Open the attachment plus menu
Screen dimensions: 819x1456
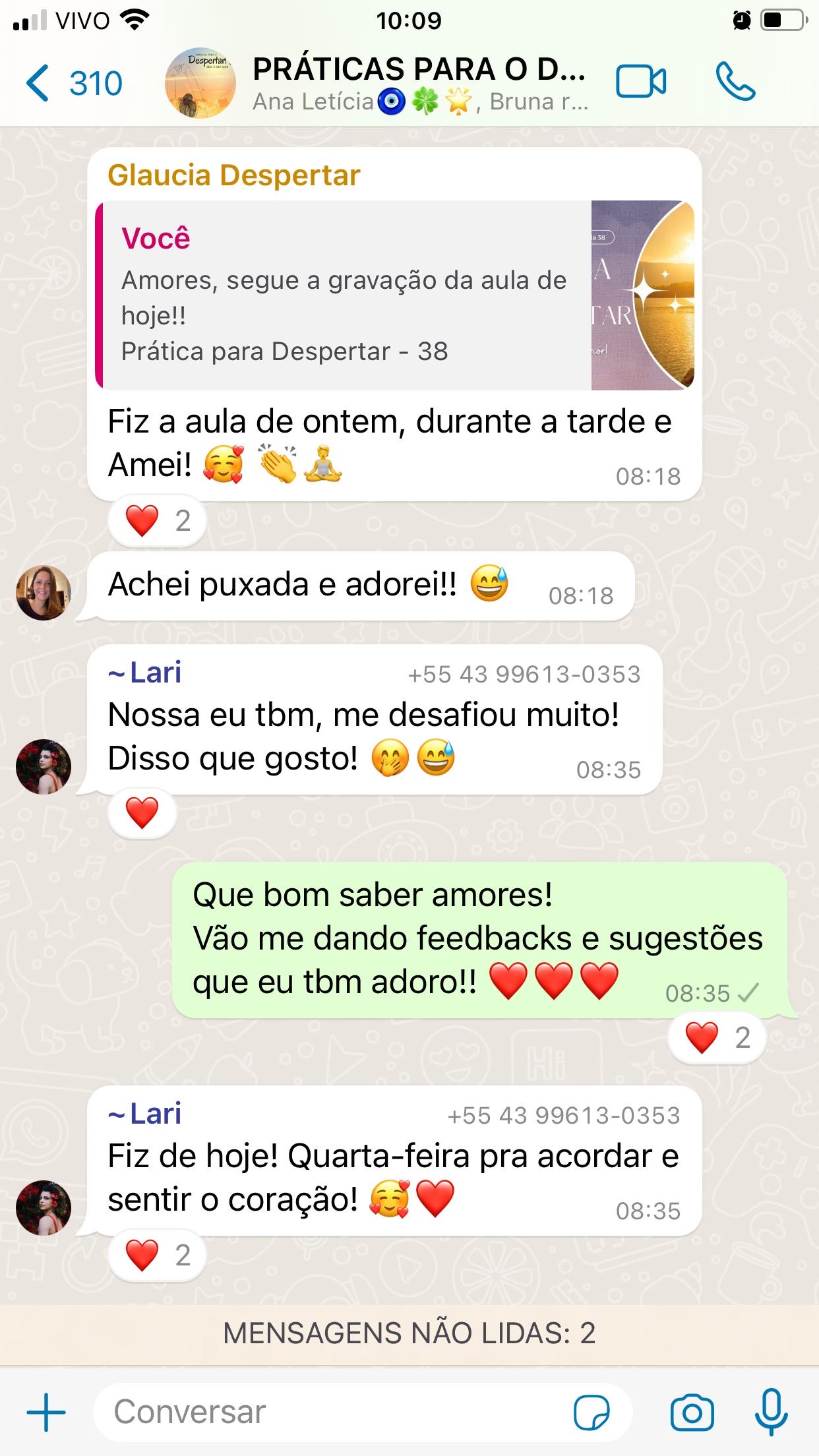[x=46, y=1412]
